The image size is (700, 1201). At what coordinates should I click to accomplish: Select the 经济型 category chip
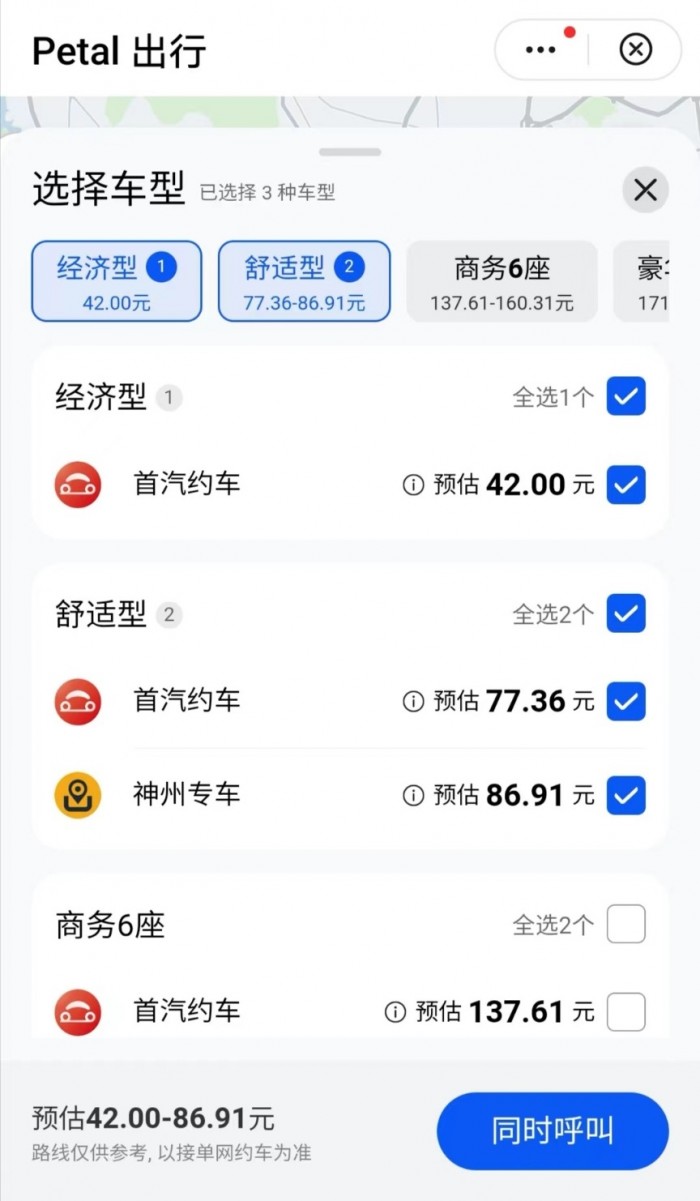(116, 281)
